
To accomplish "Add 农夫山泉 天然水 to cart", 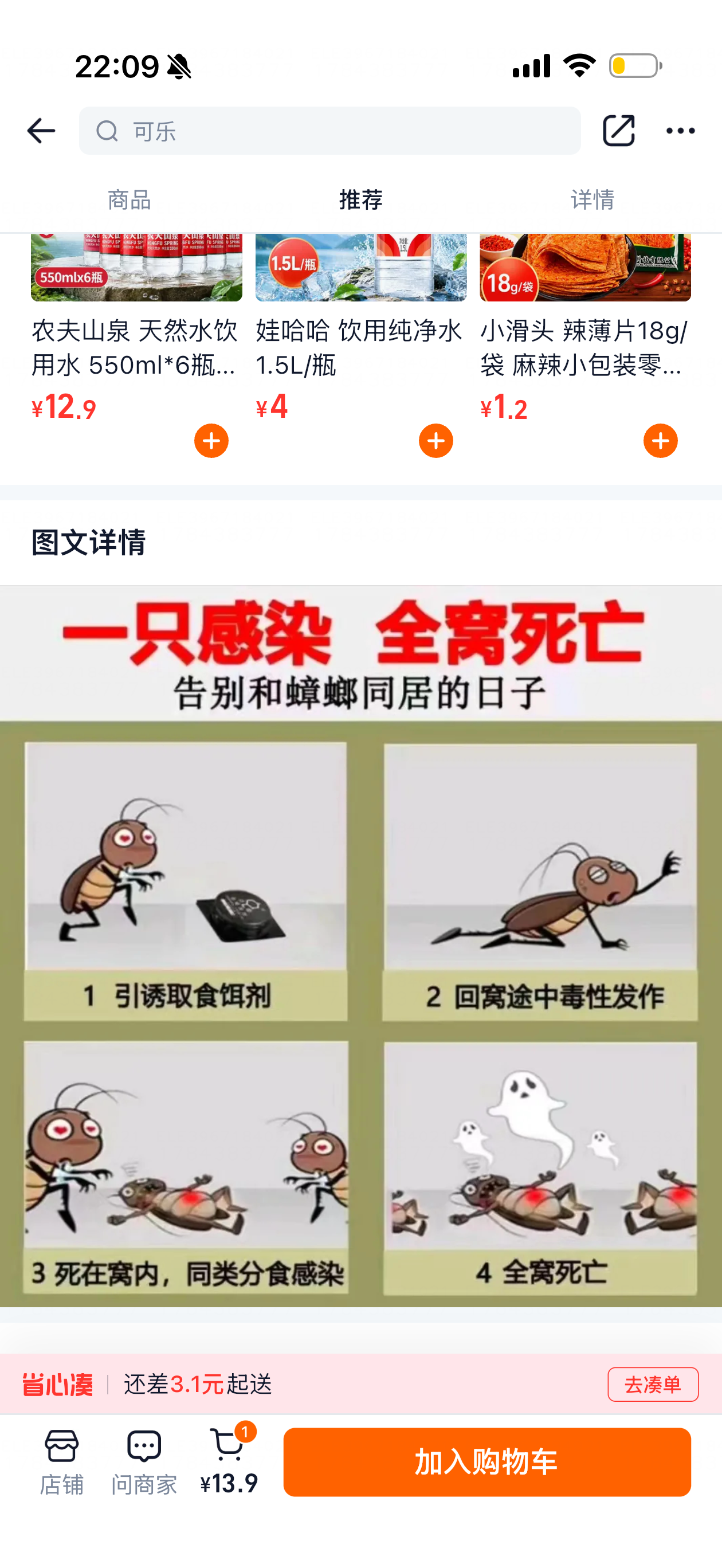I will (211, 441).
